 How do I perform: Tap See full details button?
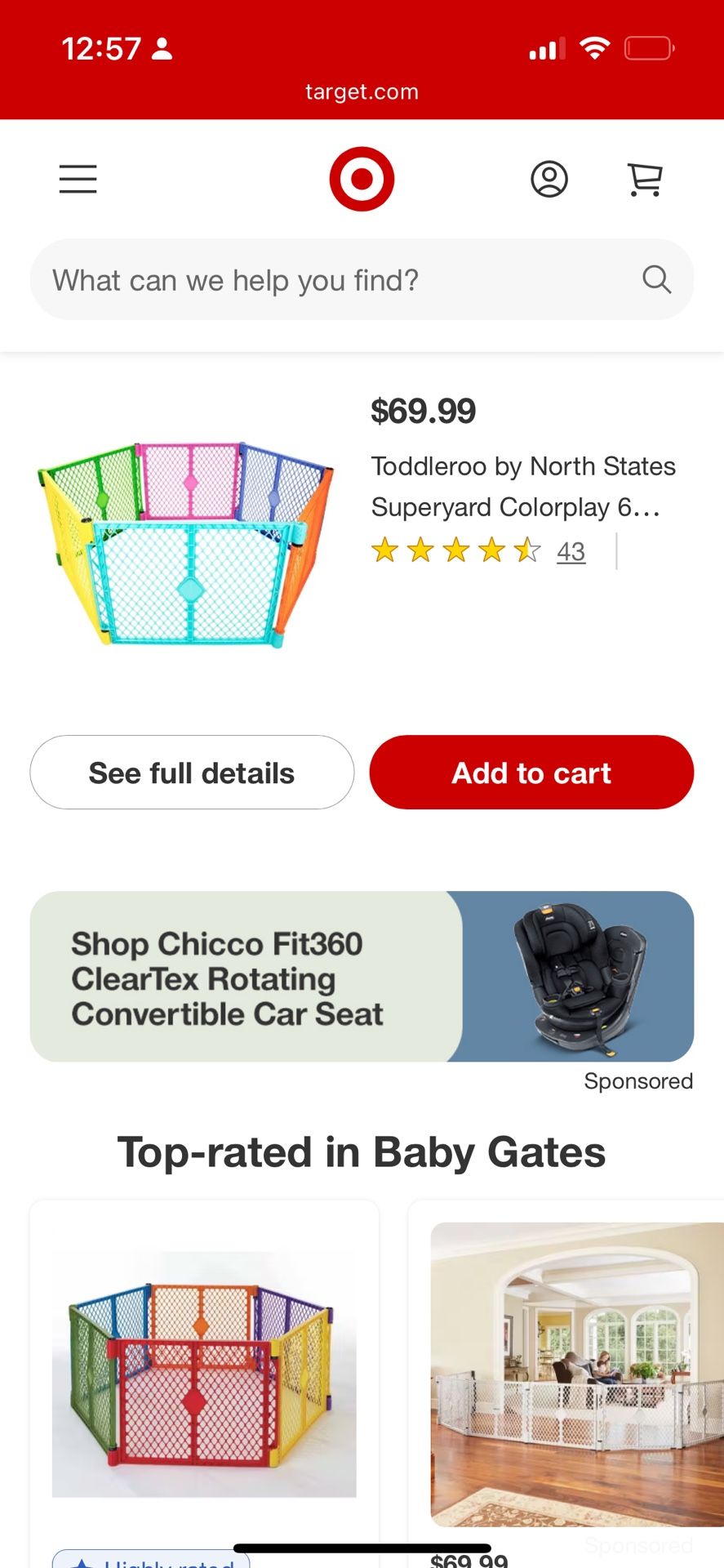pyautogui.click(x=192, y=773)
